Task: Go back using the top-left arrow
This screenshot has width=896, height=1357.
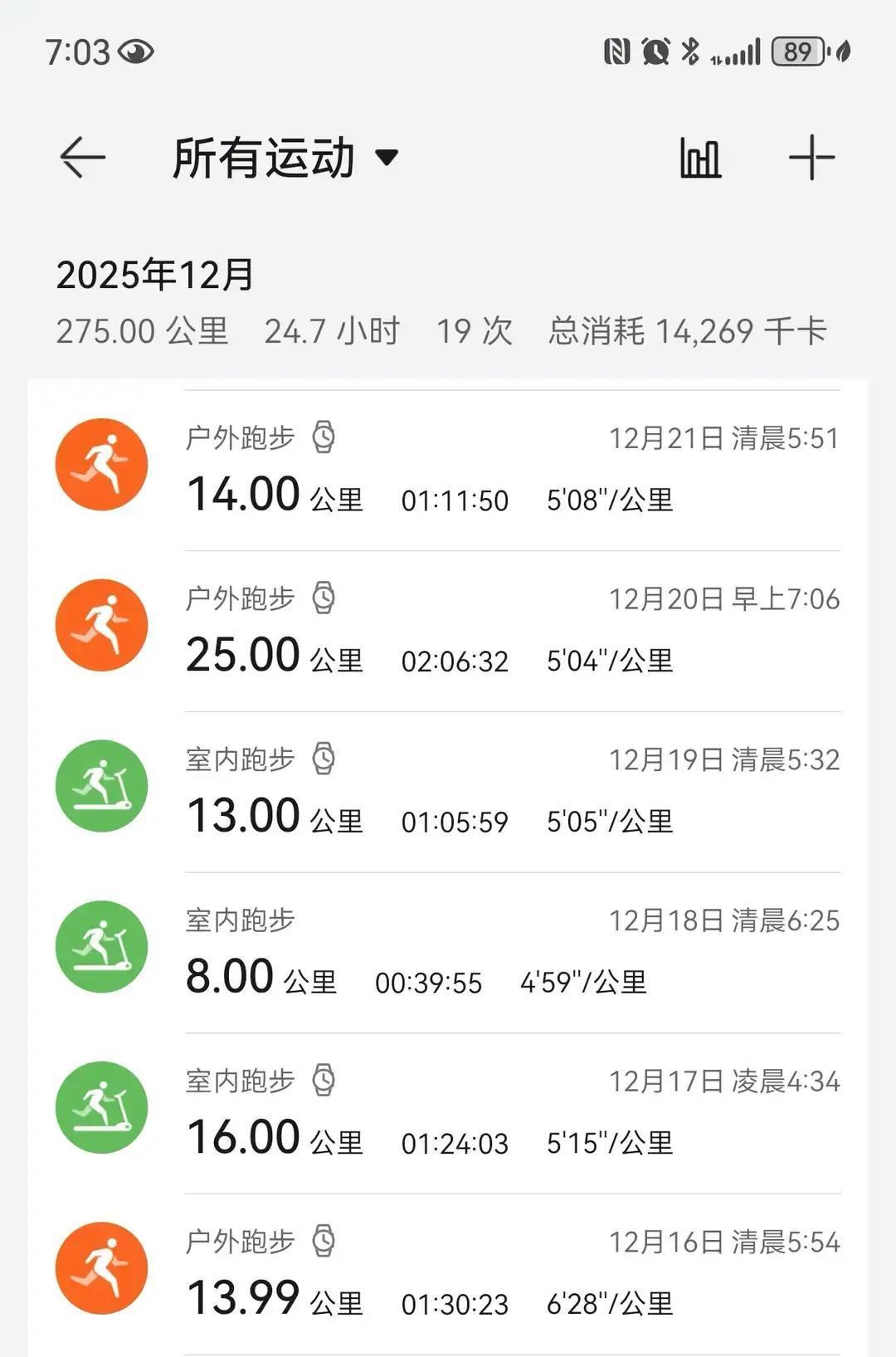Action: 83,157
